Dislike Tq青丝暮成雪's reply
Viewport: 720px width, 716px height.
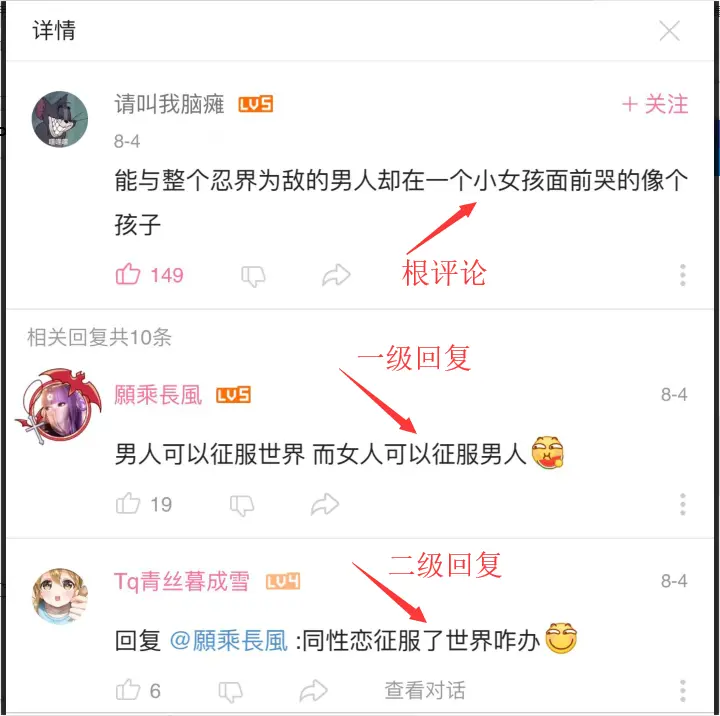pos(231,690)
